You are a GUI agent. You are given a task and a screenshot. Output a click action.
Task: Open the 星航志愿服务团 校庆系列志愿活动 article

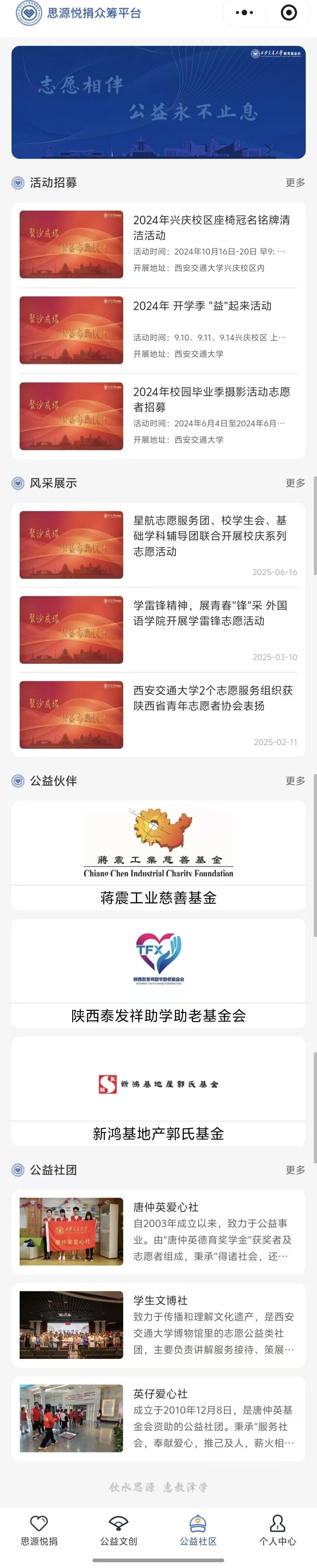(158, 544)
